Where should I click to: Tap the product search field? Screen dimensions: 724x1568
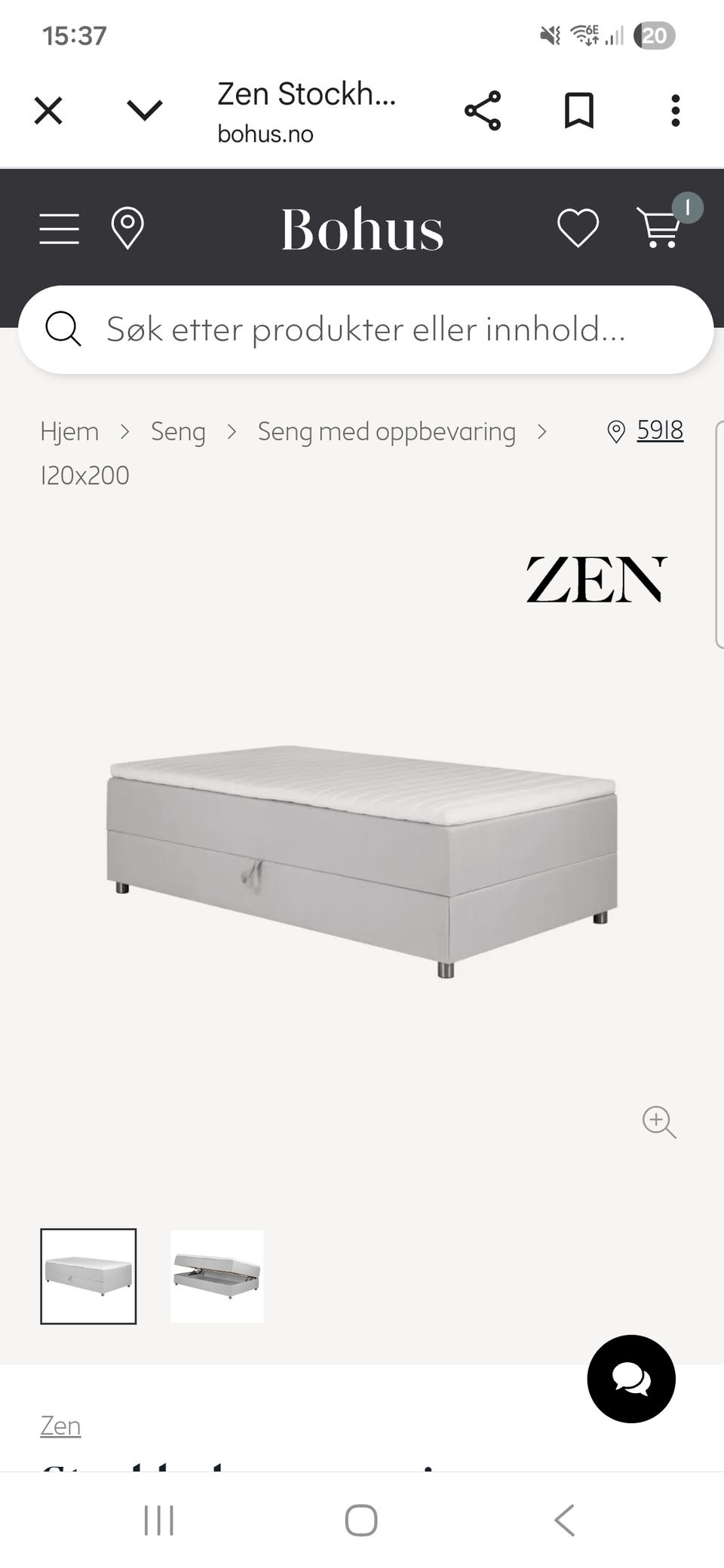(366, 329)
